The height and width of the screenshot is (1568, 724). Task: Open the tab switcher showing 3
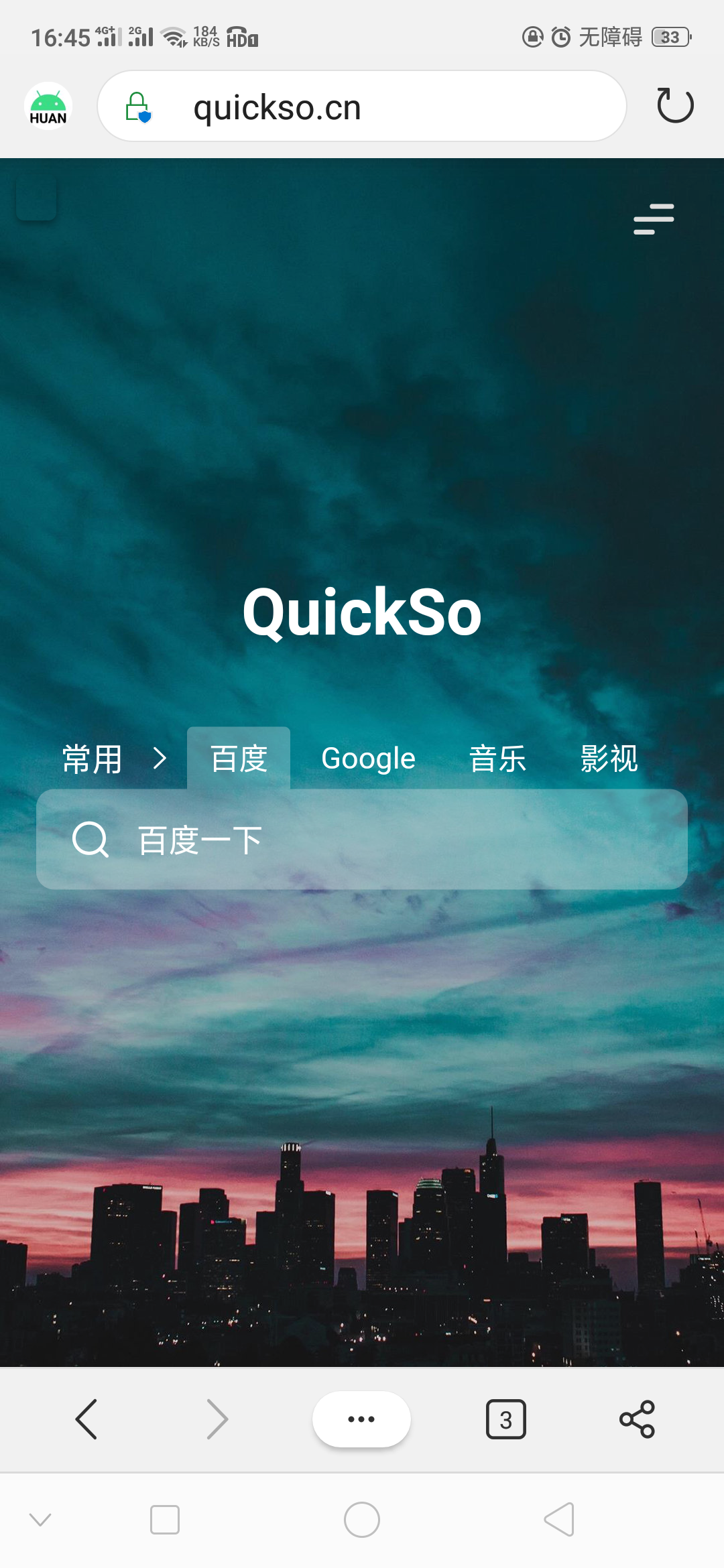505,1419
